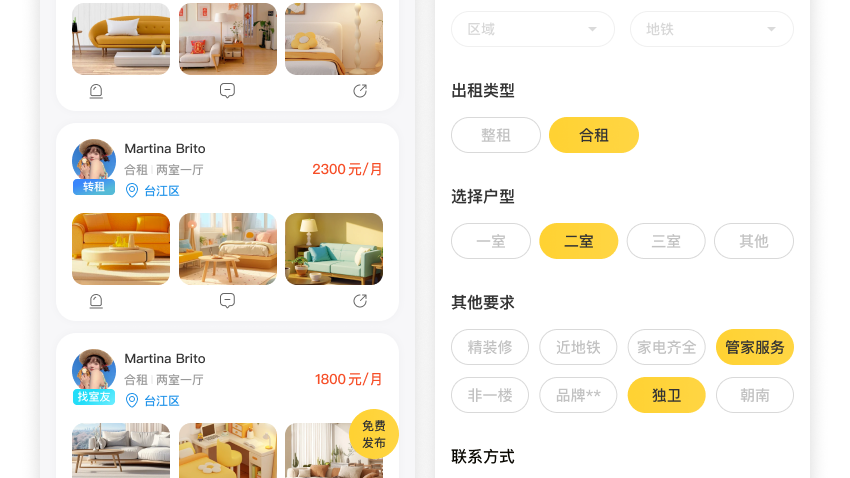Select the 三室 layout option
This screenshot has height=478, width=850.
pyautogui.click(x=666, y=241)
